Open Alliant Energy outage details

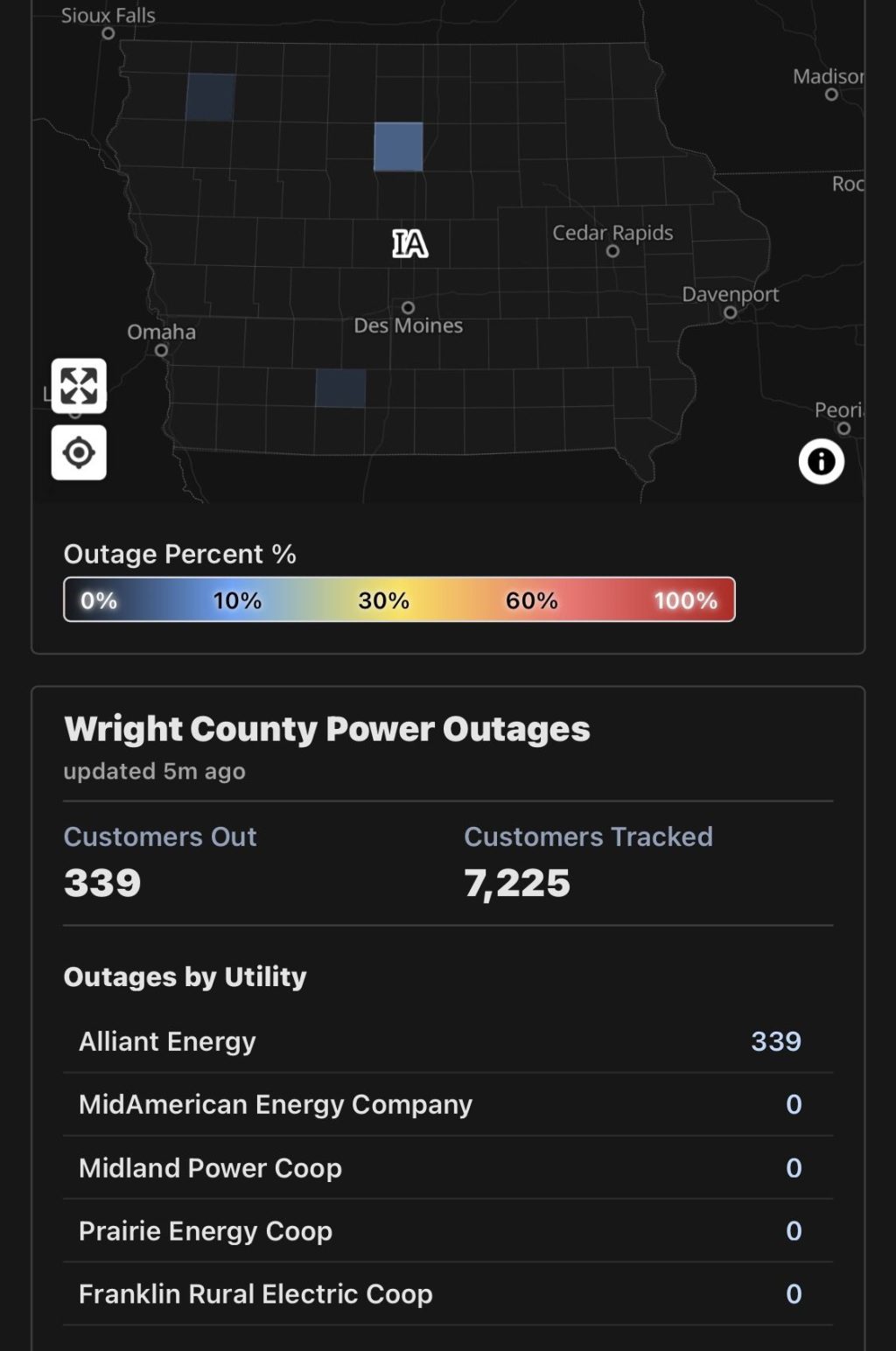click(x=447, y=1041)
